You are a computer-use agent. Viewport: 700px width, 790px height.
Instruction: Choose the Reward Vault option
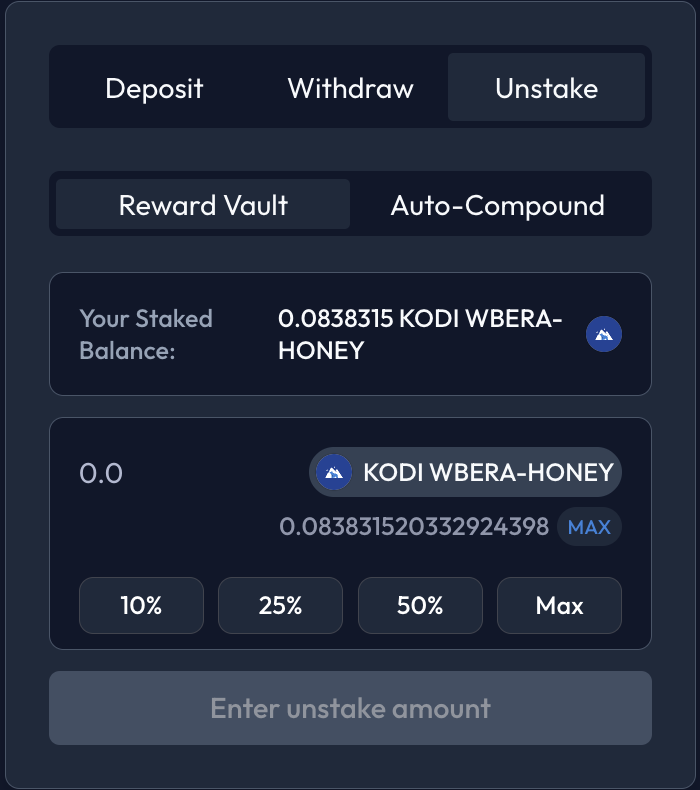coord(203,205)
